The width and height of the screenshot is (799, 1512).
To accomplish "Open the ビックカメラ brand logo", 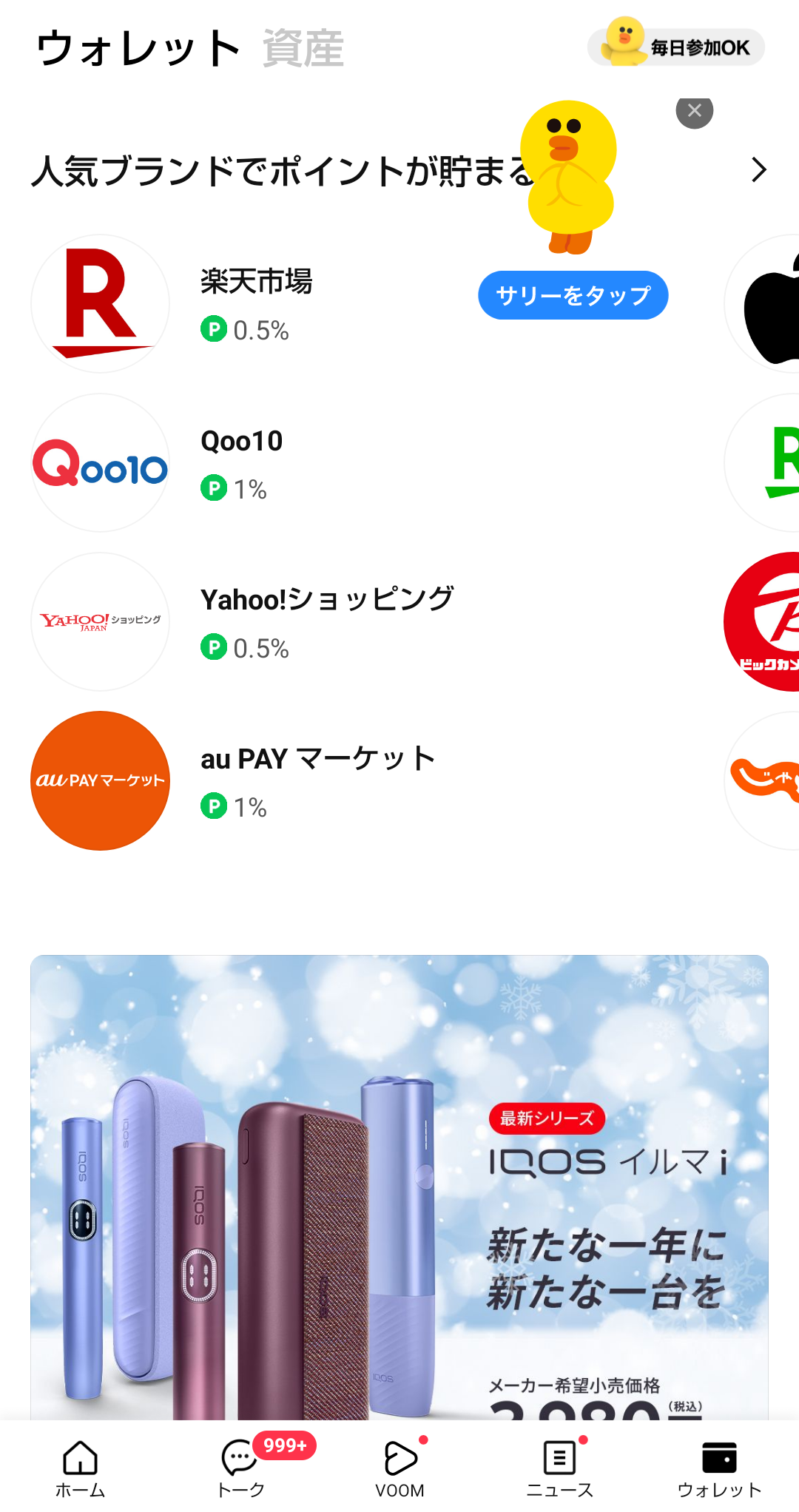I will [x=766, y=622].
